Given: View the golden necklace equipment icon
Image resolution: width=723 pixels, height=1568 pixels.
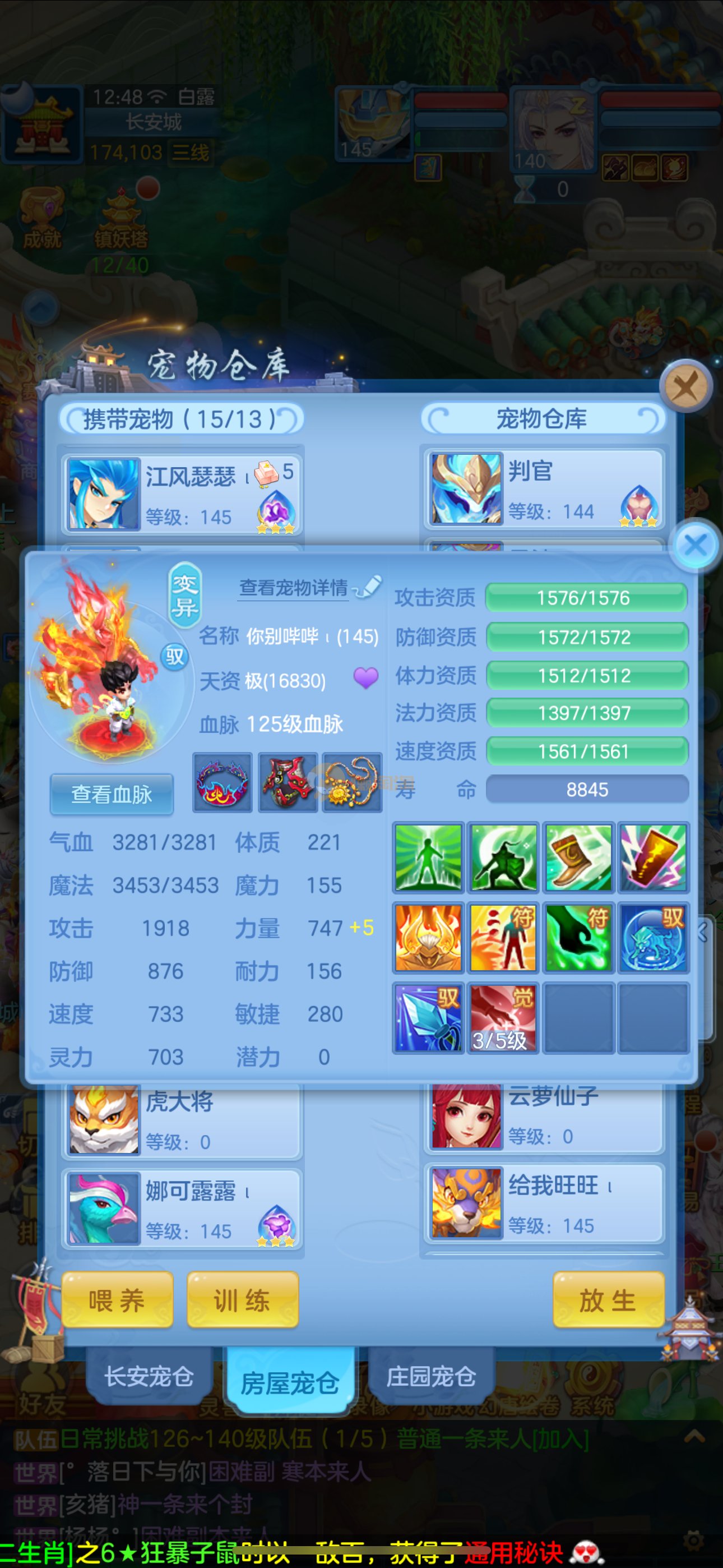Looking at the screenshot, I should pyautogui.click(x=353, y=782).
